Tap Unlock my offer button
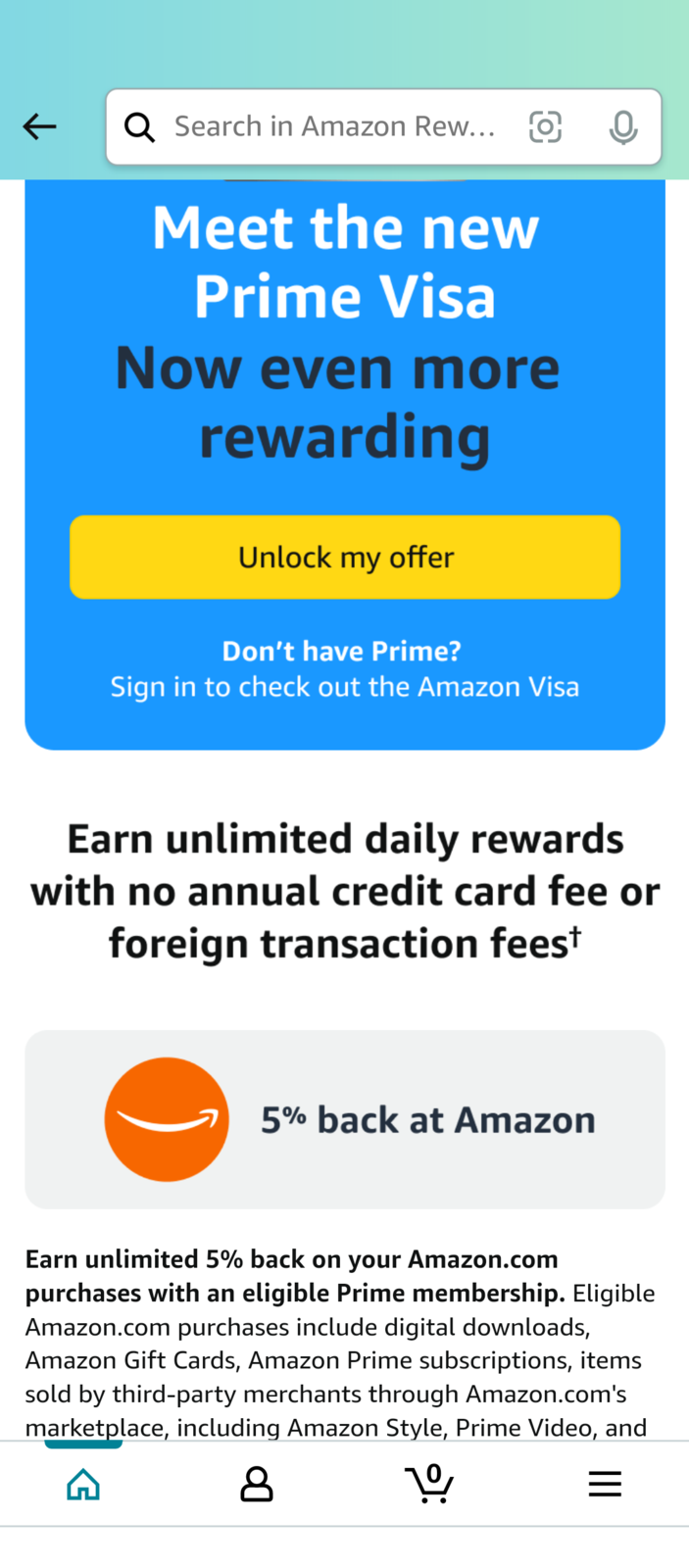The image size is (689, 1568). [345, 557]
